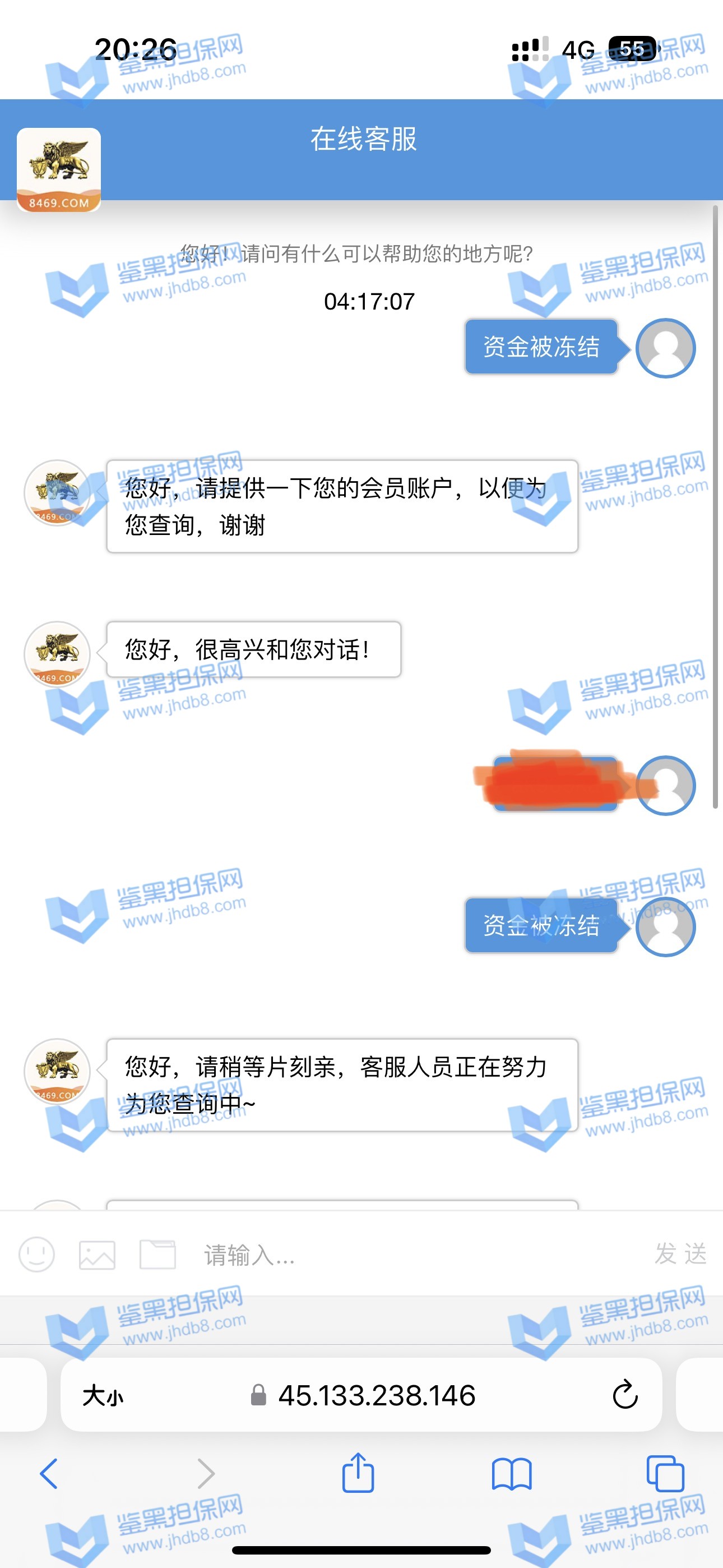This screenshot has width=723, height=1568.
Task: Attach an image to the chat
Action: [x=97, y=1255]
